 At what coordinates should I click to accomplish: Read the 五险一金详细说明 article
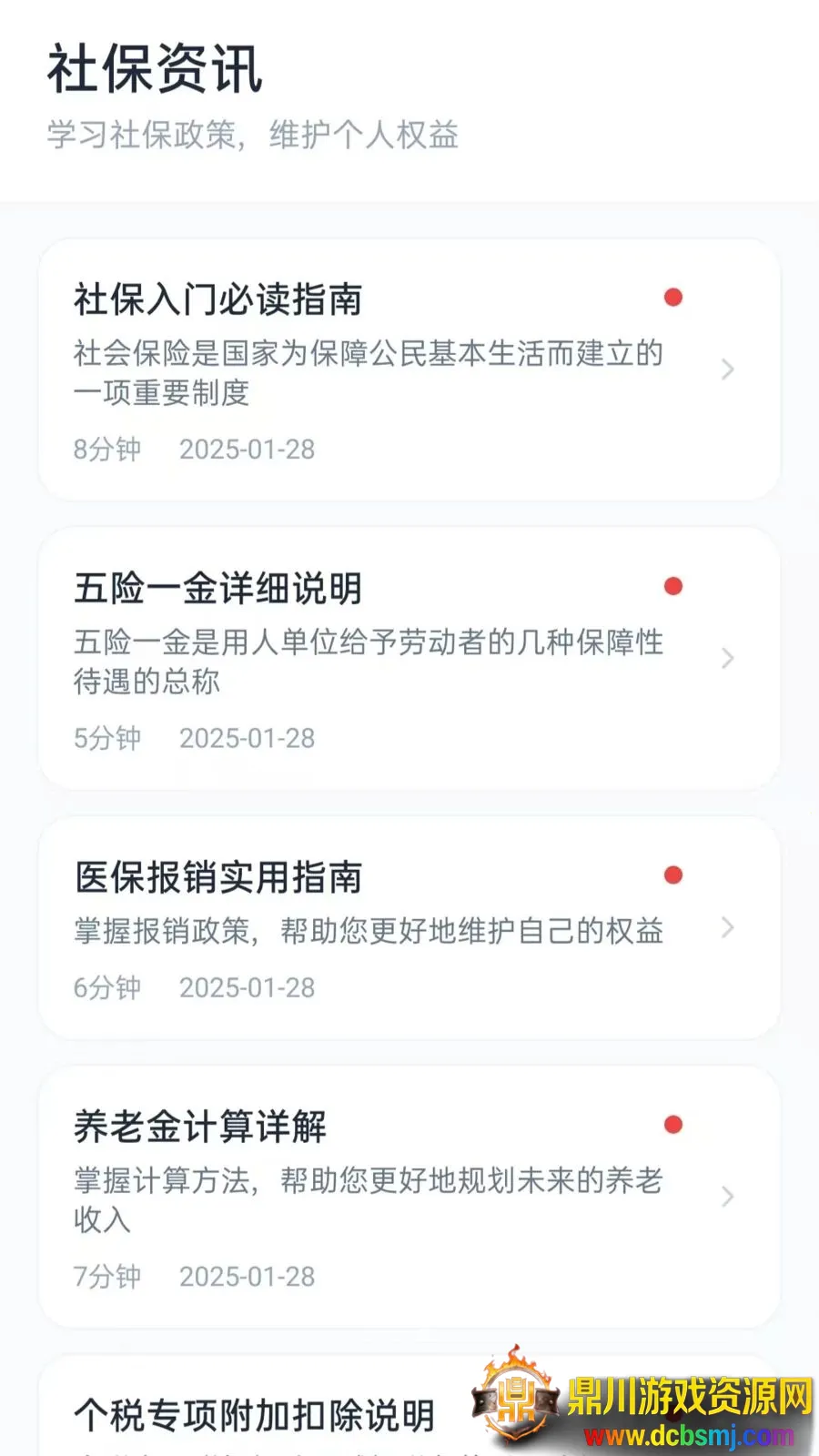click(x=409, y=658)
